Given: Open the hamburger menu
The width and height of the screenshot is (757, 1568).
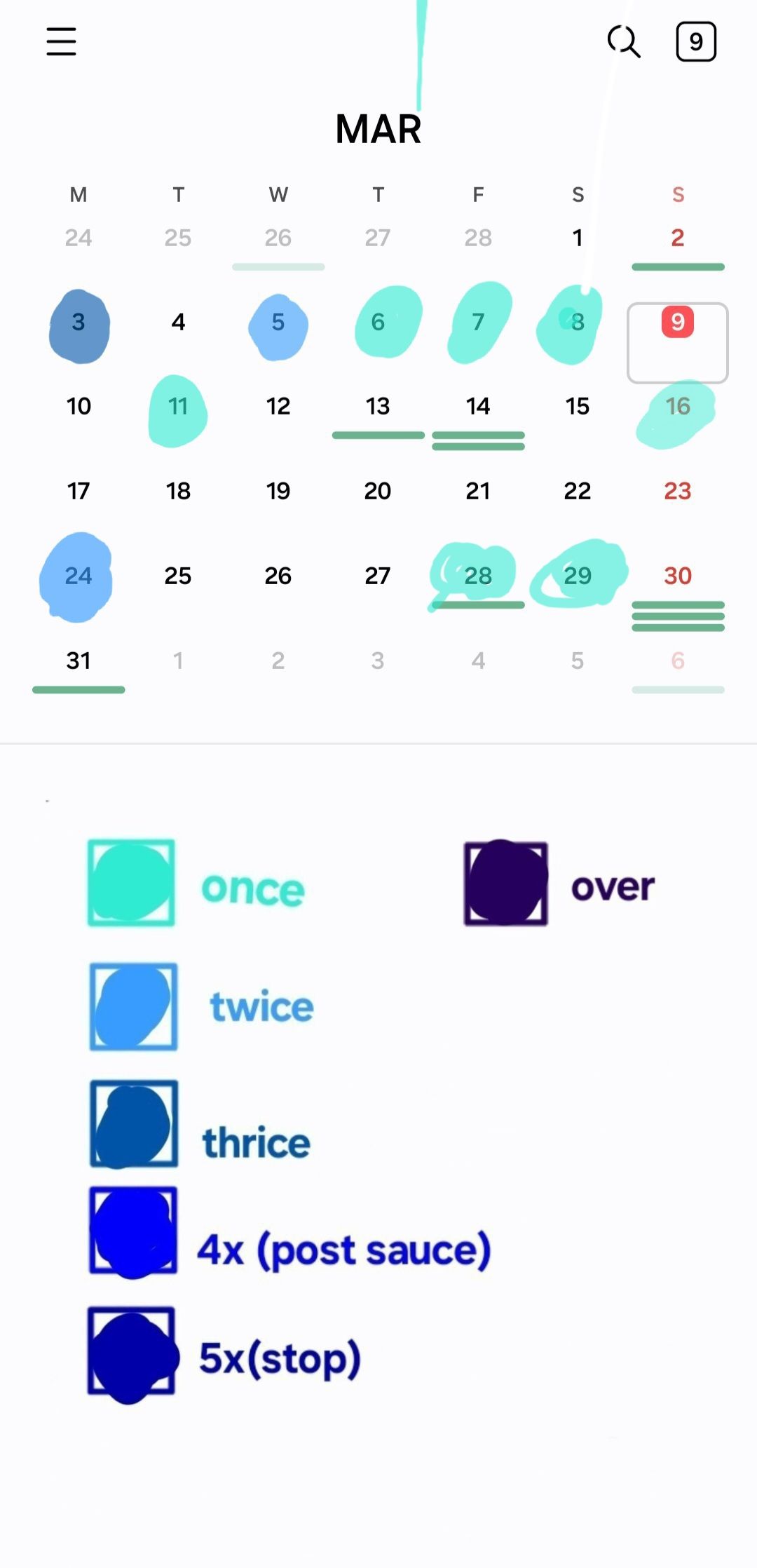Looking at the screenshot, I should point(61,41).
